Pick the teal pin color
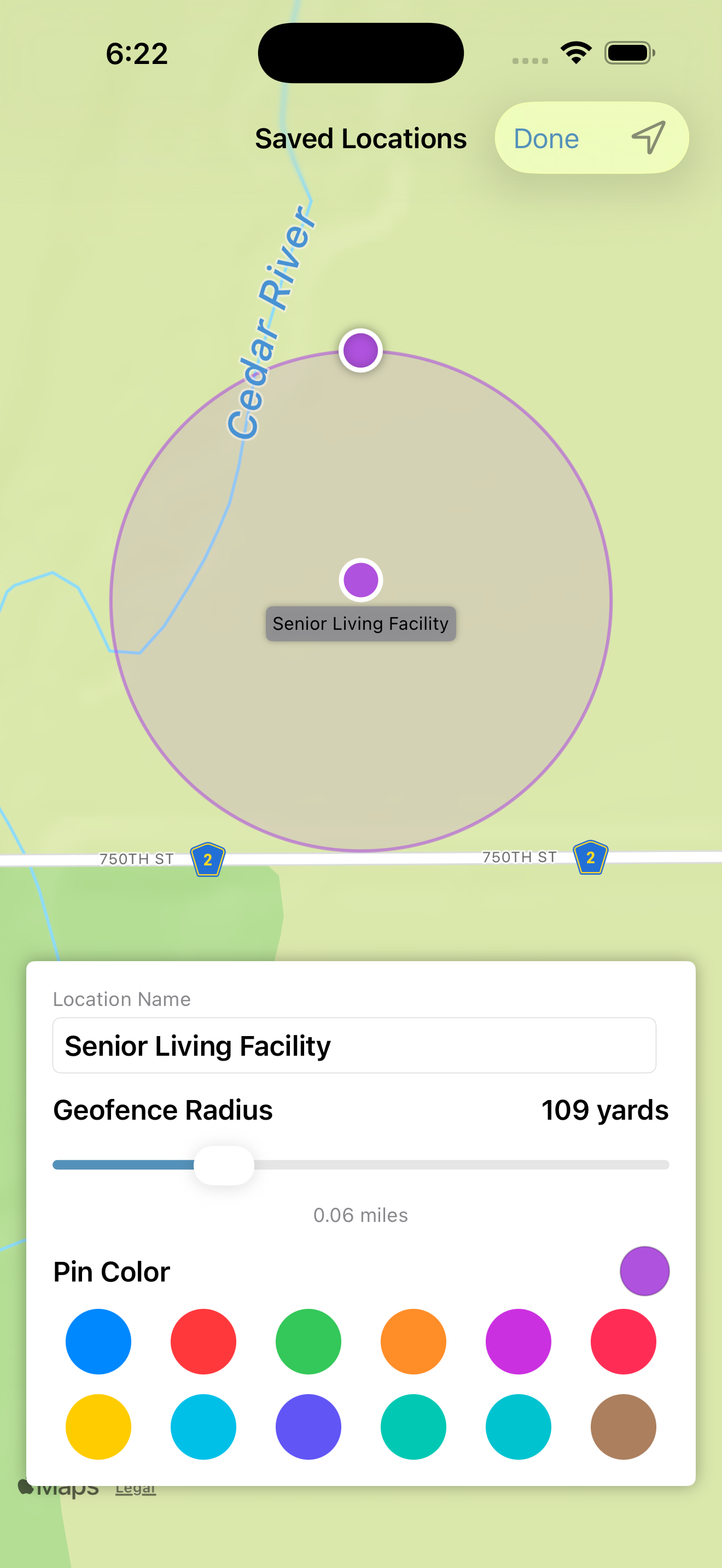Screen dimensions: 722x1568 [518, 1427]
